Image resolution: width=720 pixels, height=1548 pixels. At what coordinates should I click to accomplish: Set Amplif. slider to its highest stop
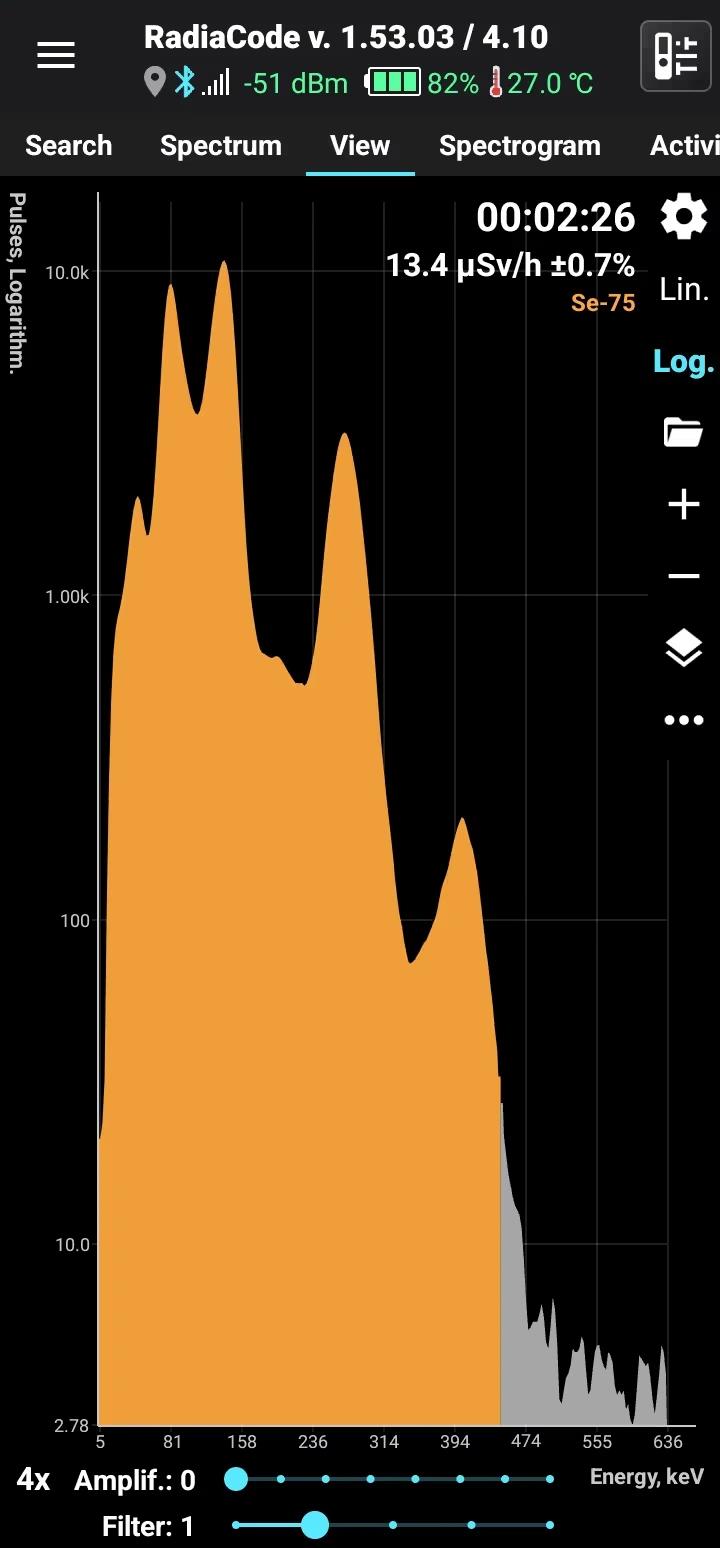[x=550, y=1479]
